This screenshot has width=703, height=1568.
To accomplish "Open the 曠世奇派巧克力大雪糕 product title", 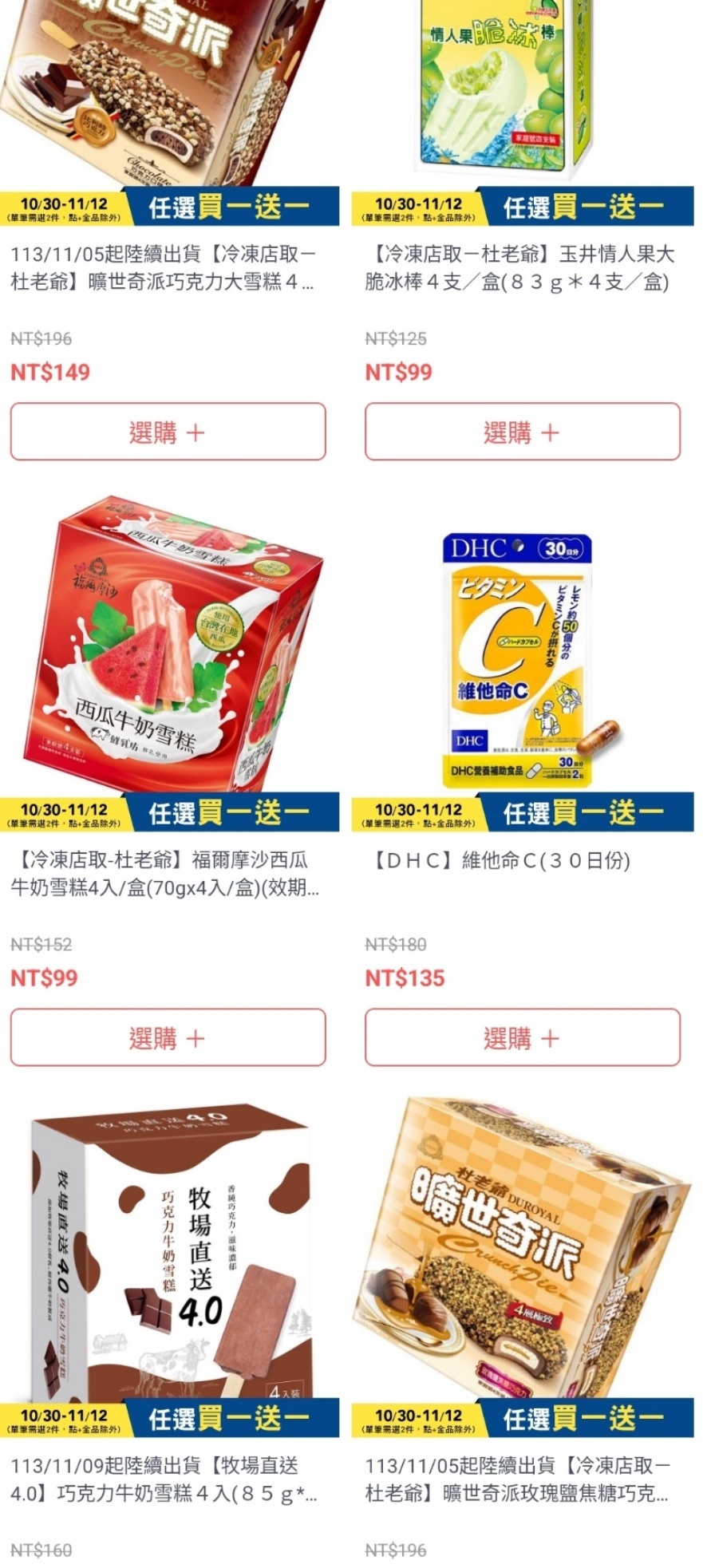I will (164, 268).
